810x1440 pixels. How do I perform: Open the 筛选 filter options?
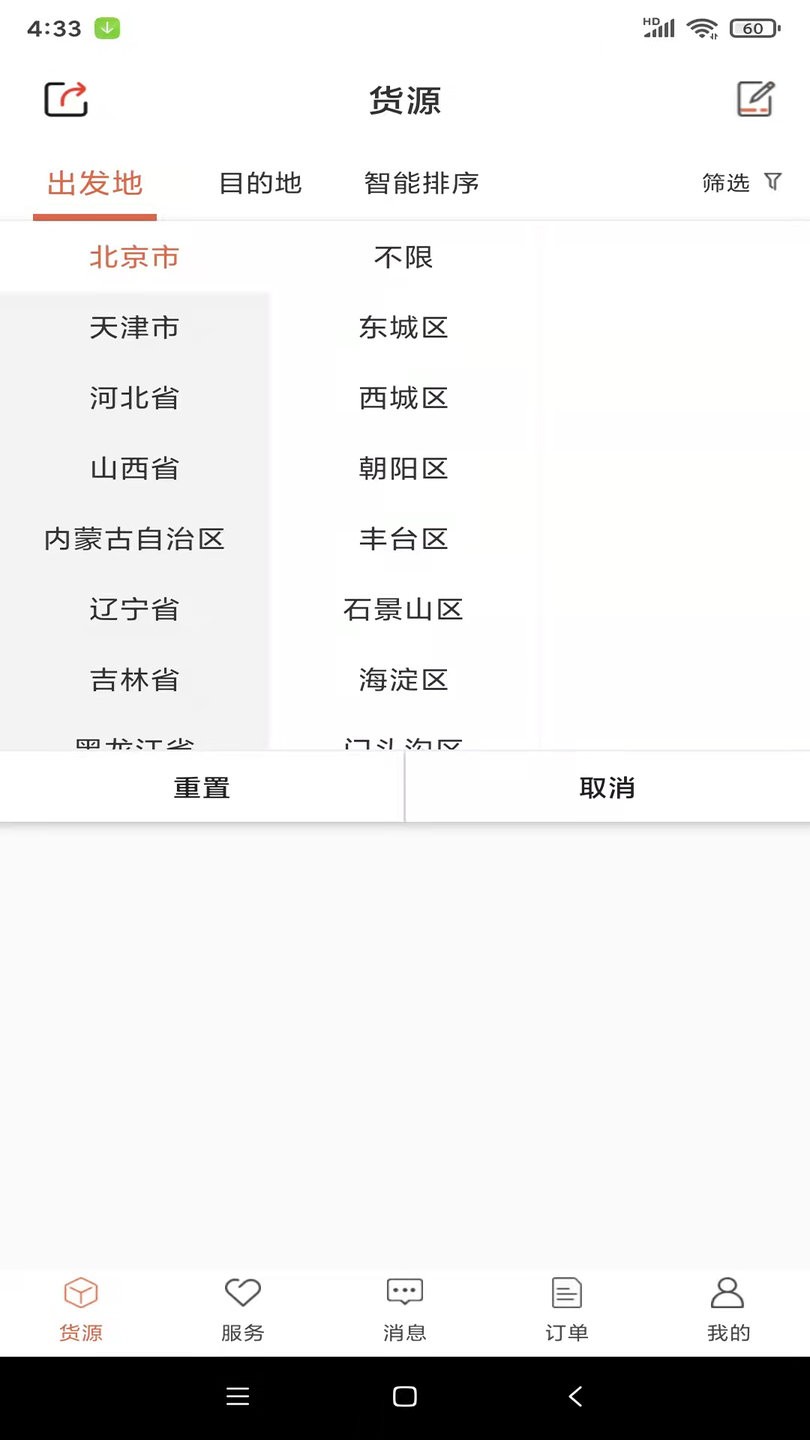[x=726, y=183]
